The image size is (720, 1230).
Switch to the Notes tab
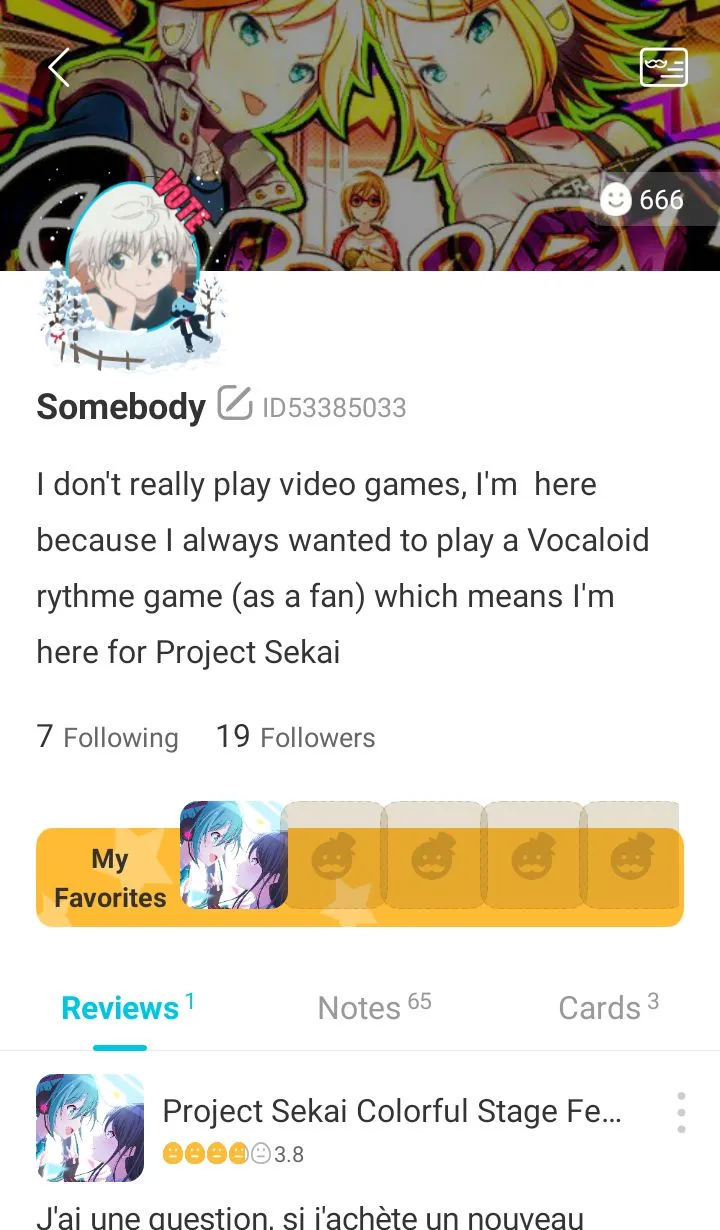click(372, 1008)
